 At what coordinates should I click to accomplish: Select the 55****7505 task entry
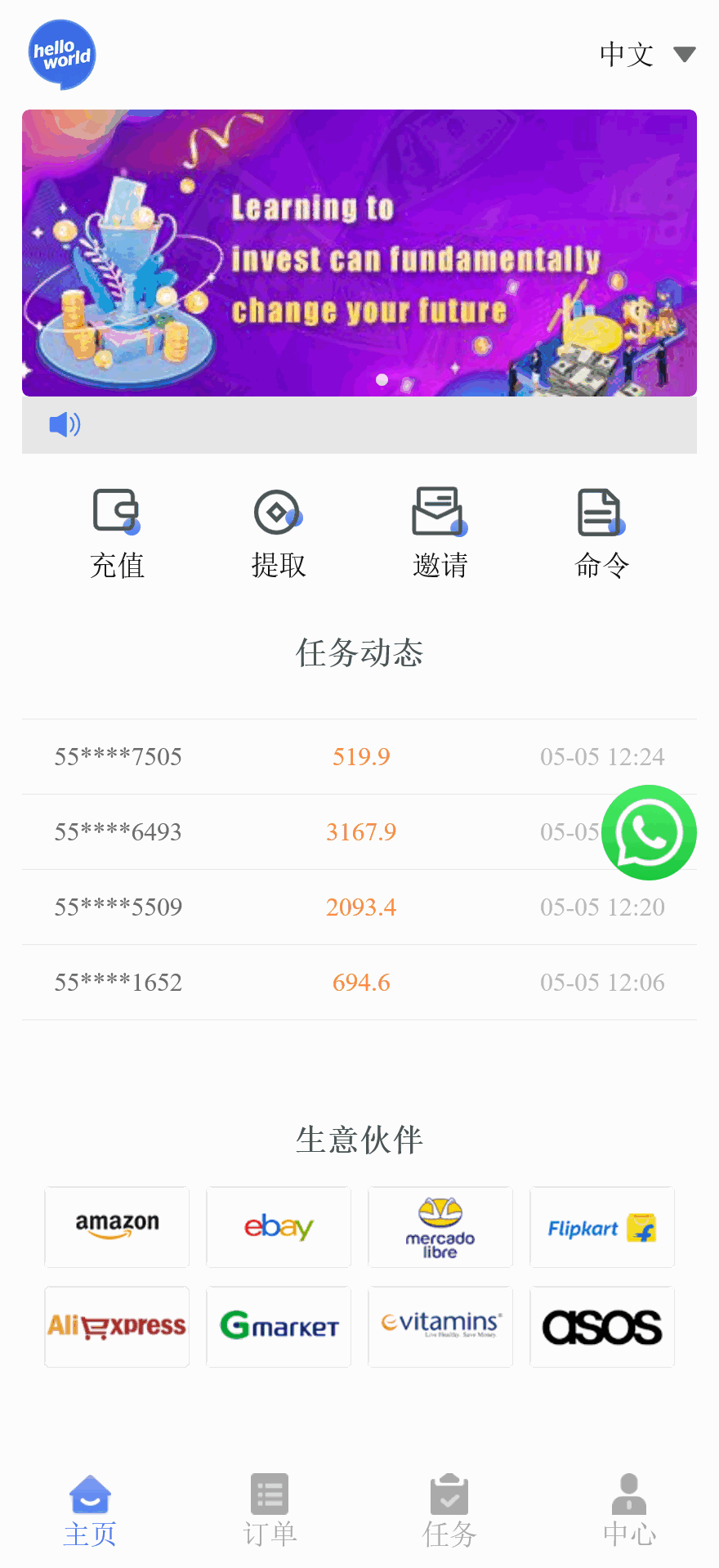coord(359,756)
